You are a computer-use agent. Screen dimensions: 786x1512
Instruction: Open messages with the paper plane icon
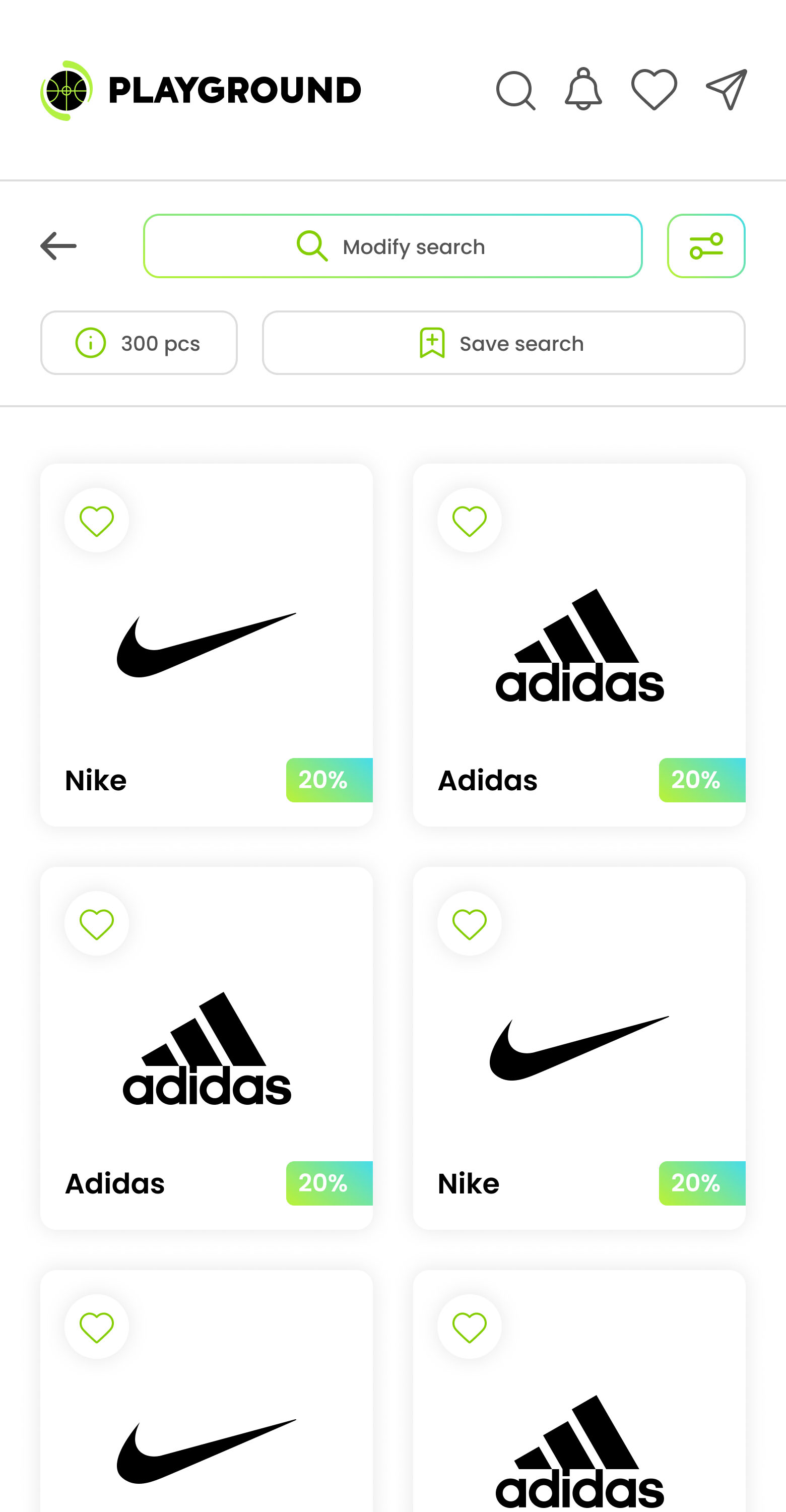[726, 89]
